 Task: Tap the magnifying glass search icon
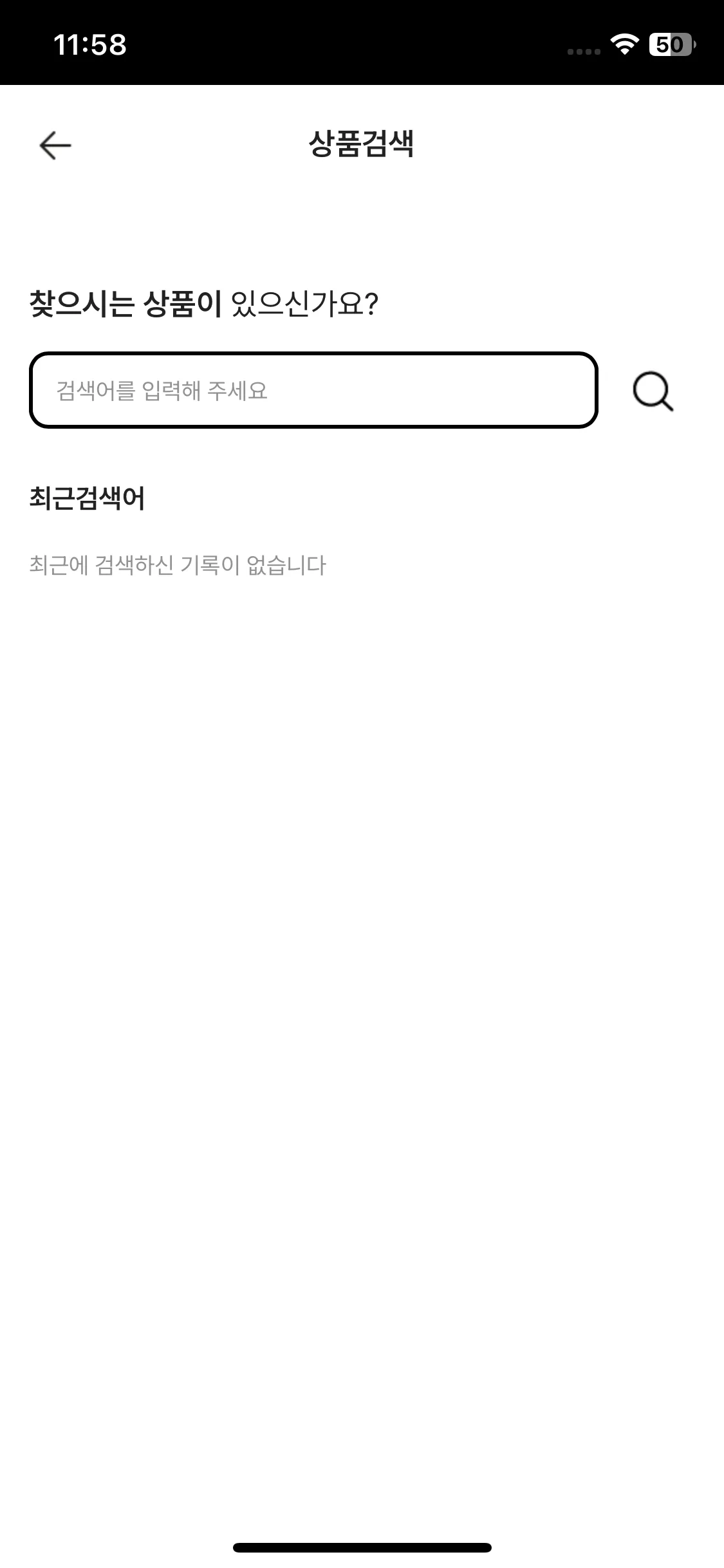pos(653,391)
